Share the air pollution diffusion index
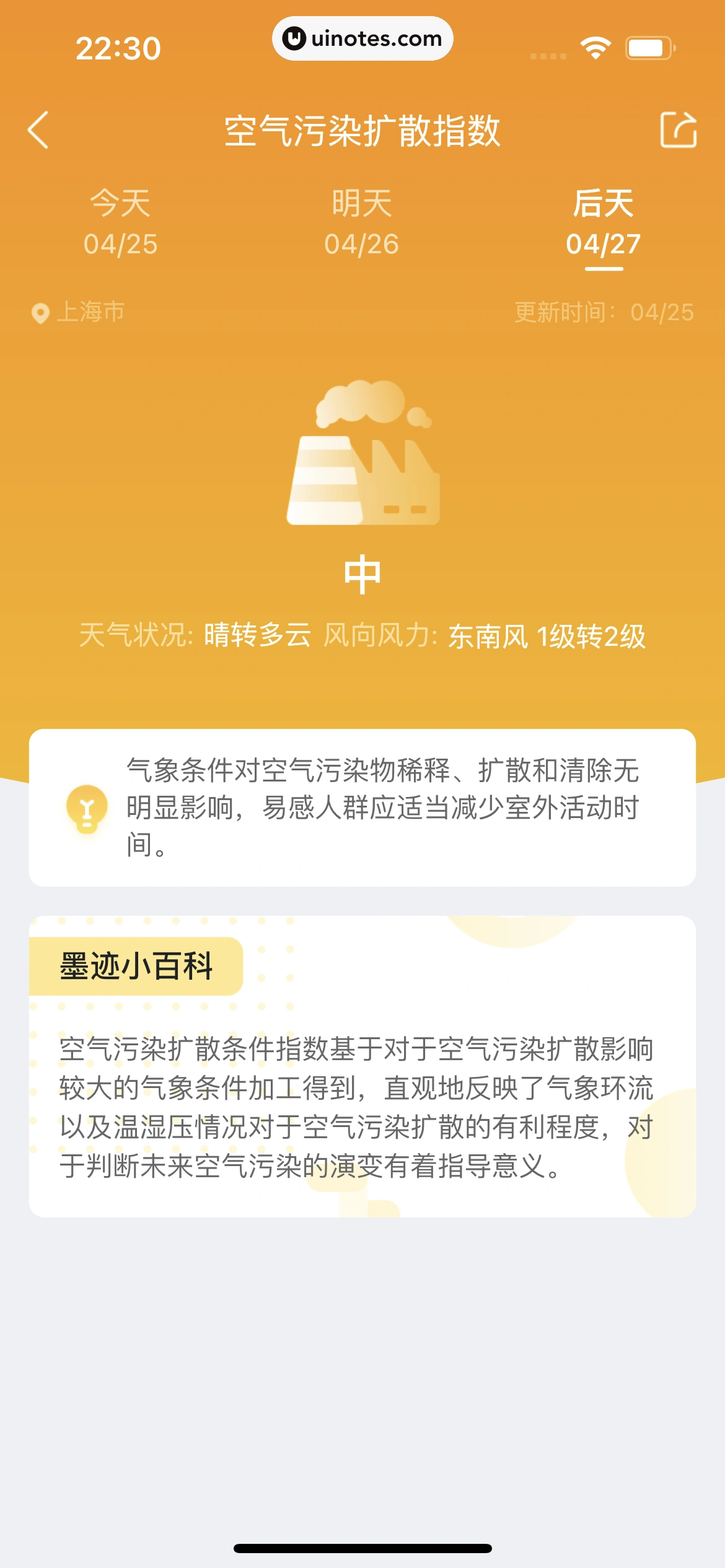 678,130
